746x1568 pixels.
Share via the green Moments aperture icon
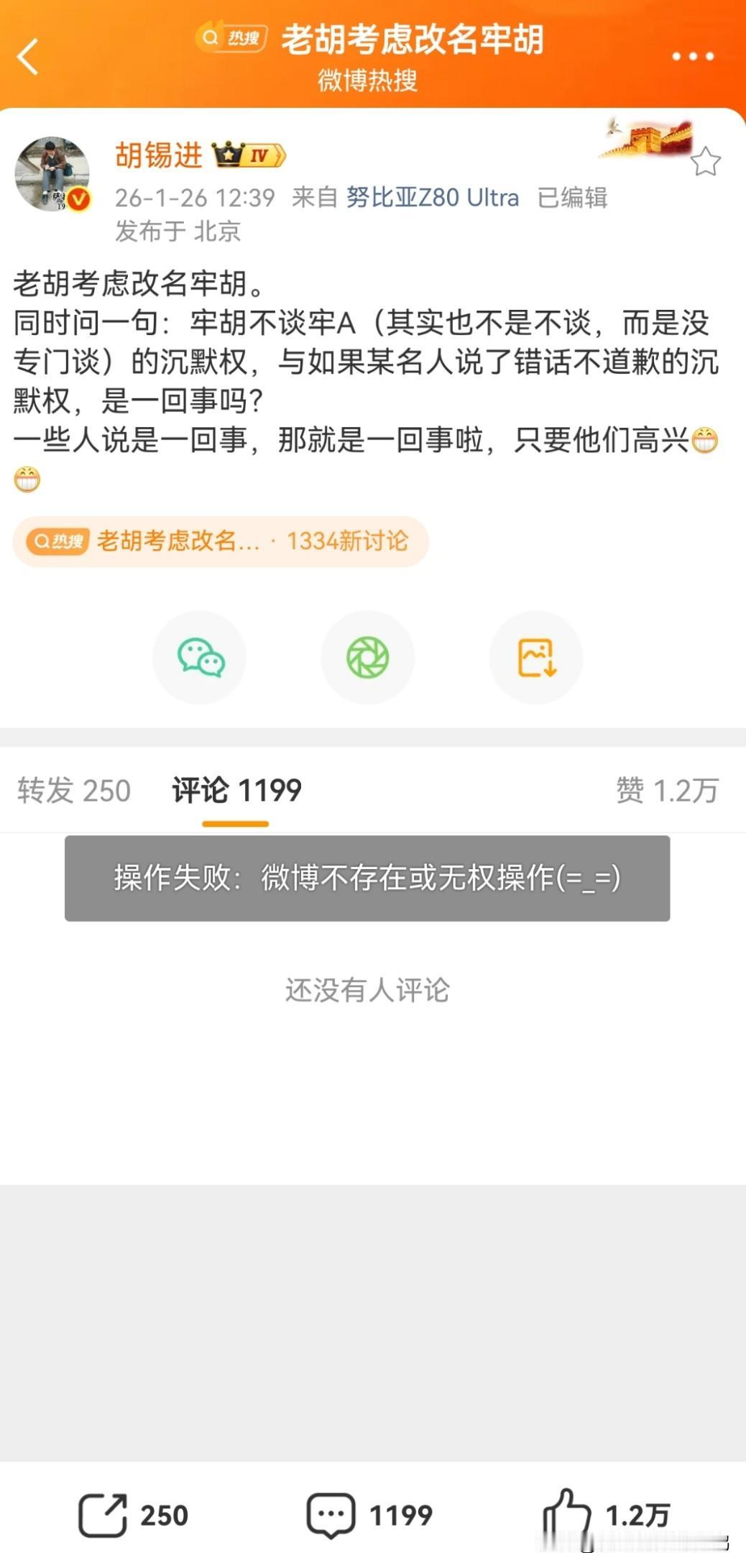point(367,656)
